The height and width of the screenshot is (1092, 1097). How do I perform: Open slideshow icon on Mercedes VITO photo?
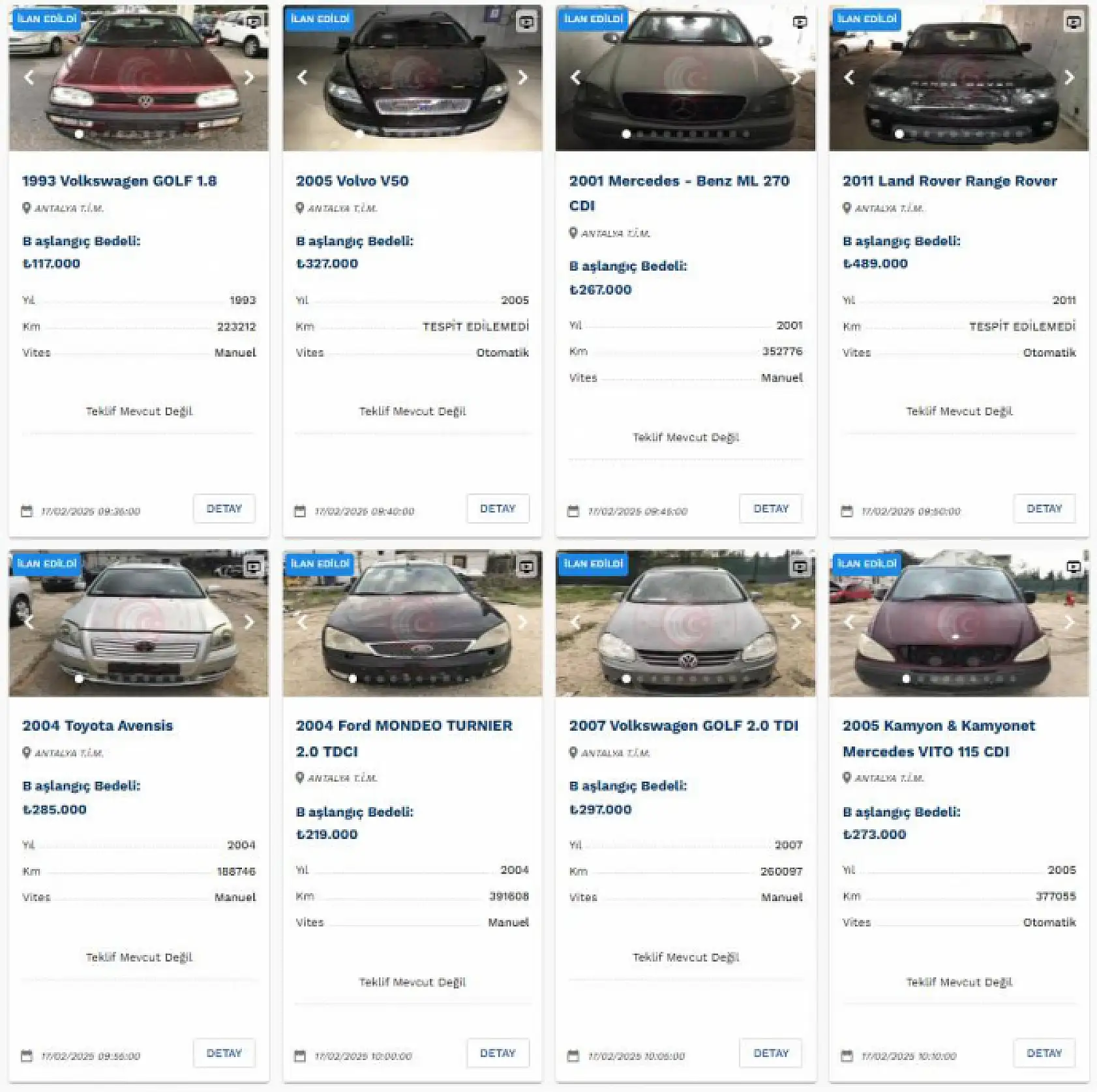[x=1073, y=567]
